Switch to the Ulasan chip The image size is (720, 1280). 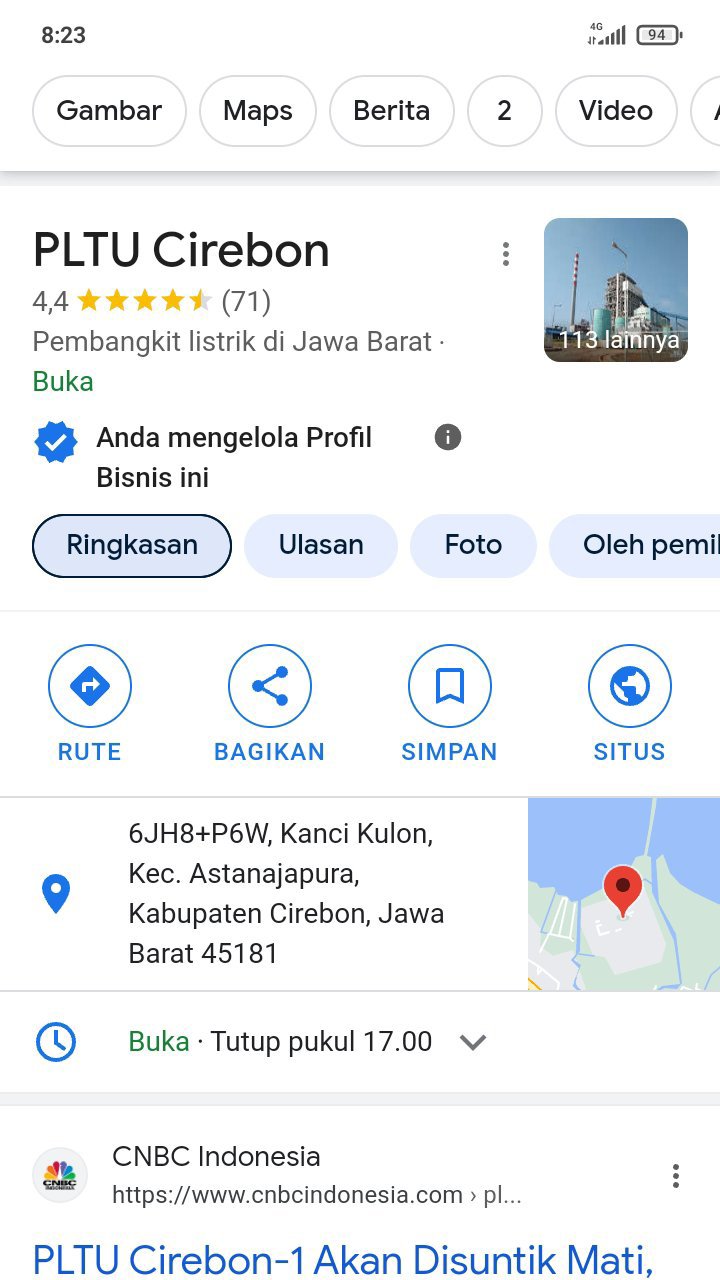tap(321, 545)
